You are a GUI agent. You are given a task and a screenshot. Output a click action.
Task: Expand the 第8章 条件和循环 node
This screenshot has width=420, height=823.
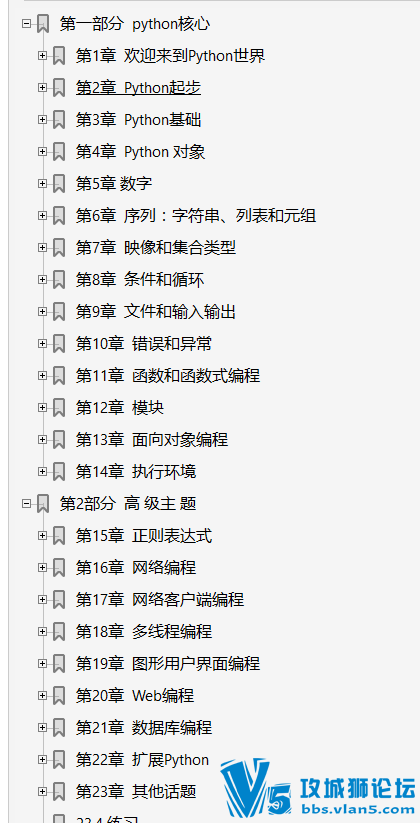(x=42, y=279)
